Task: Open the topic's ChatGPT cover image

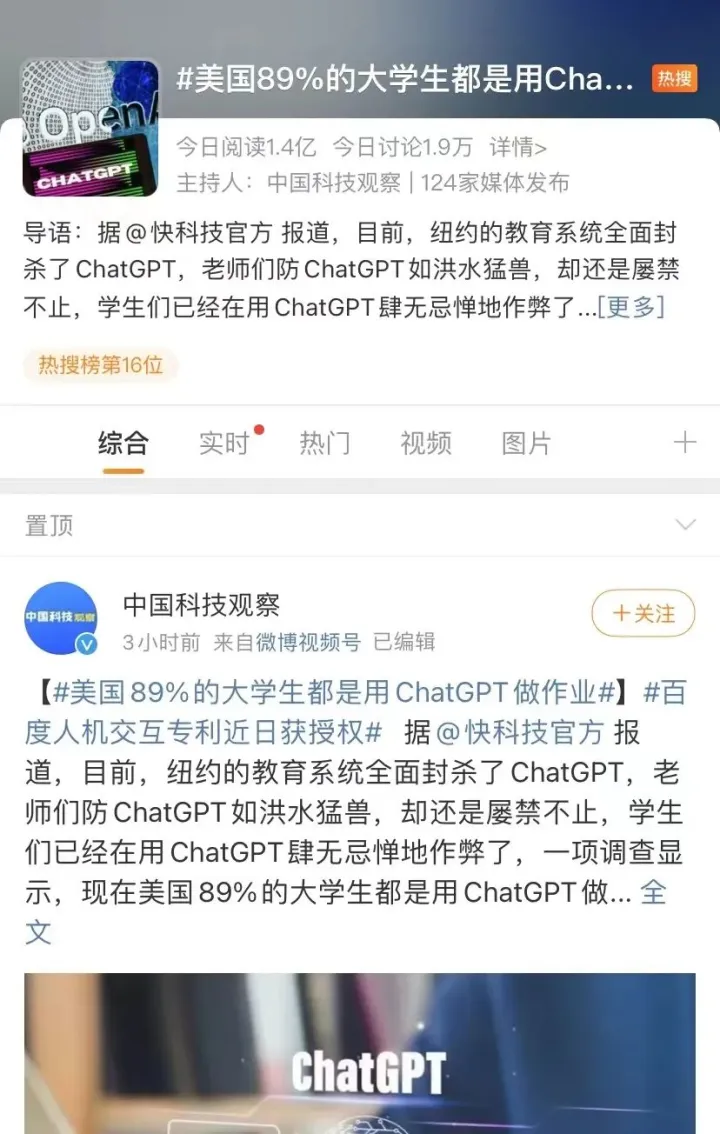Action: pos(90,128)
